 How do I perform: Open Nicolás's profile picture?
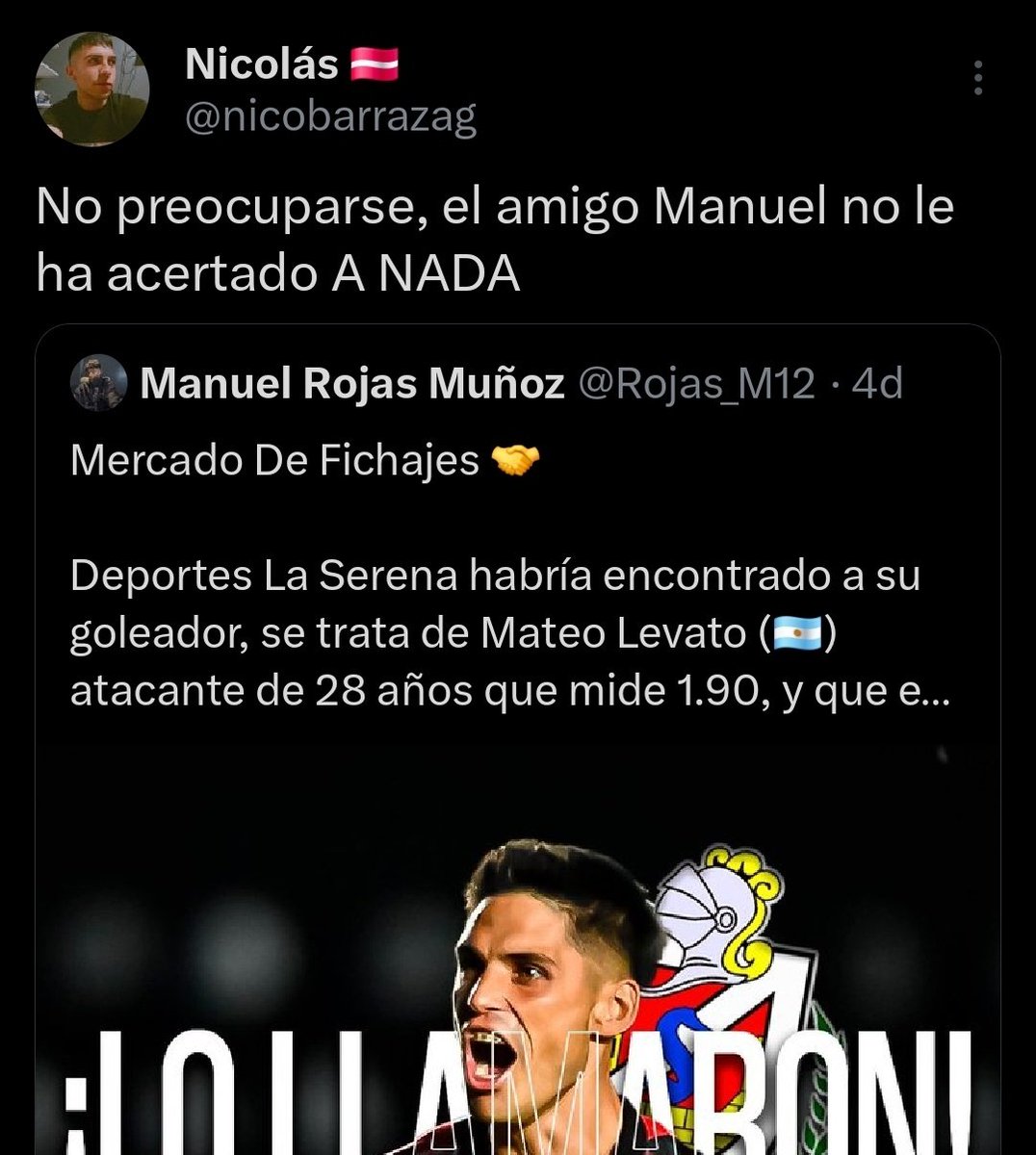(x=92, y=89)
